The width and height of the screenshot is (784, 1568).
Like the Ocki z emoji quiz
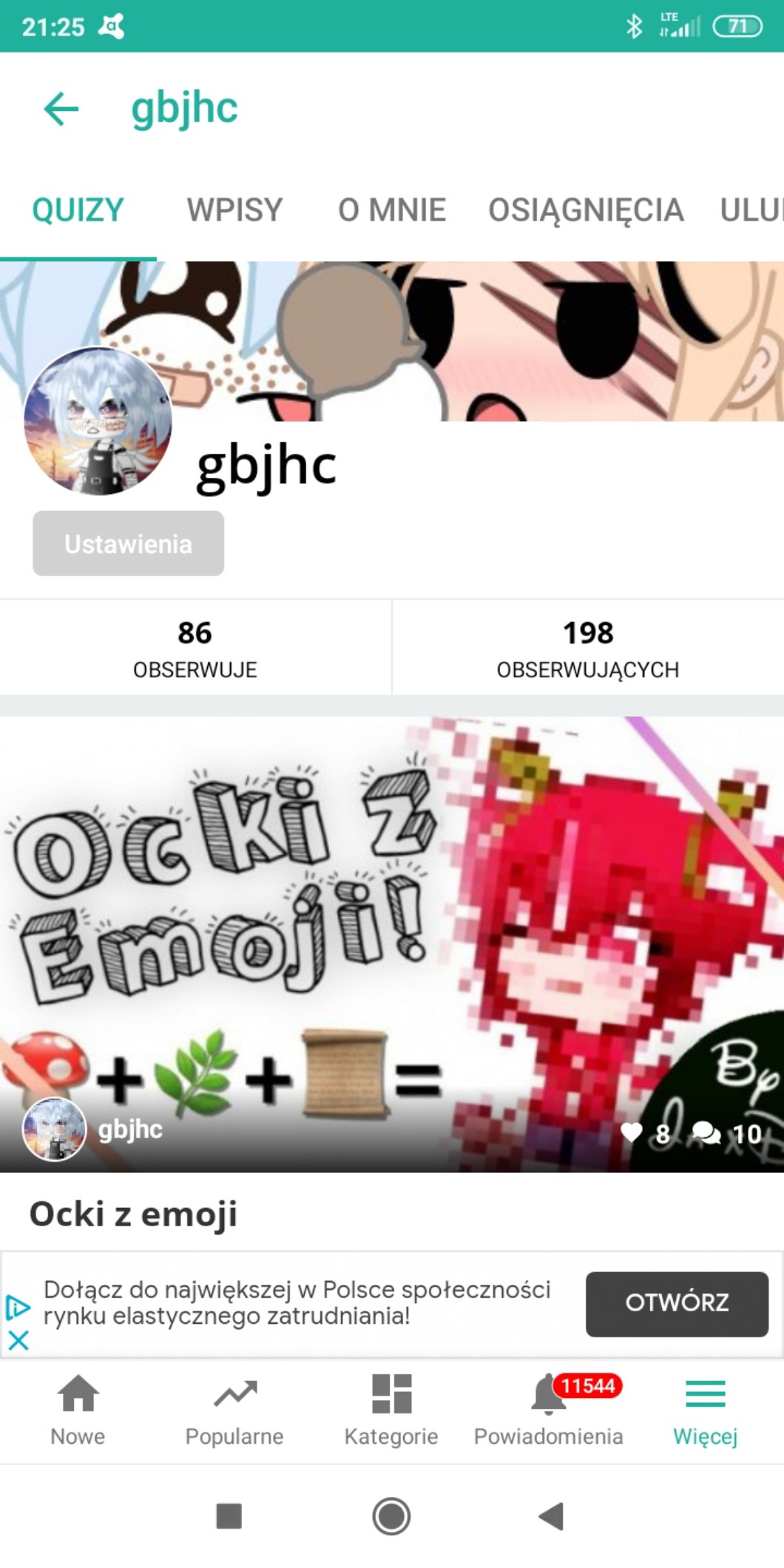coord(632,1132)
